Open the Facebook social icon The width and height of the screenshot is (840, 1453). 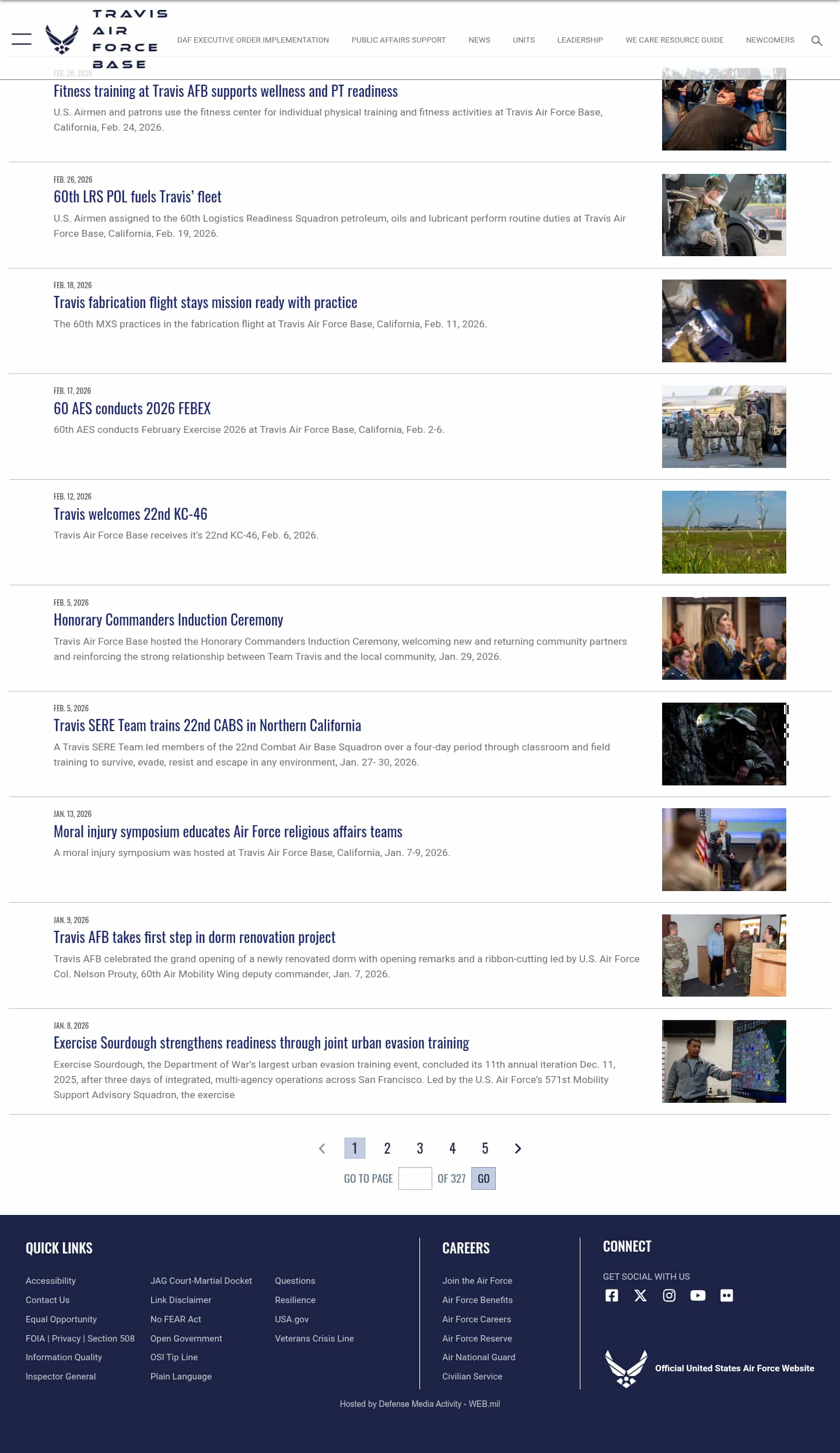611,1295
